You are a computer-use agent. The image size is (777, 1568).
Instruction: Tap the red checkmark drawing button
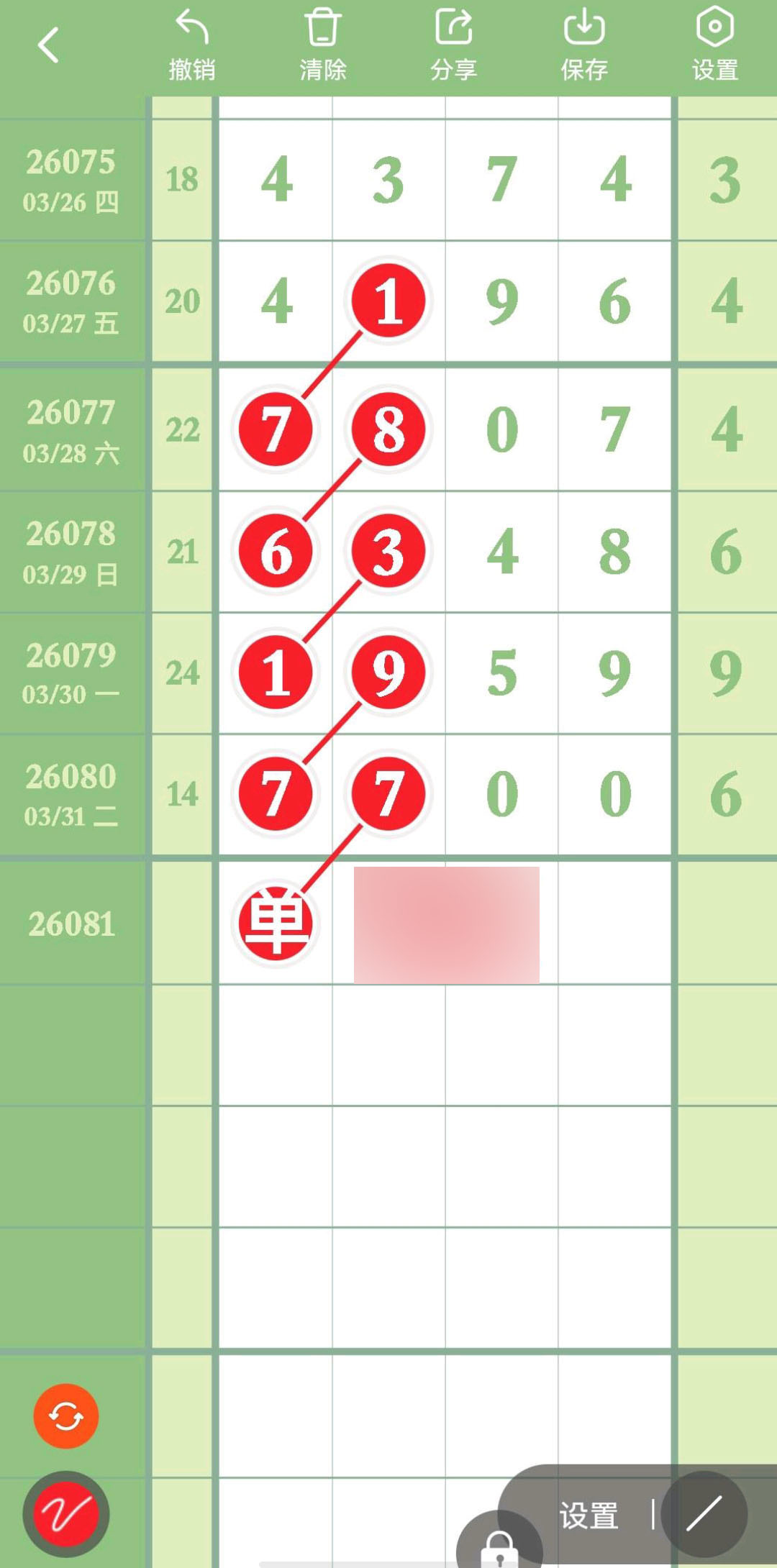[66, 1513]
